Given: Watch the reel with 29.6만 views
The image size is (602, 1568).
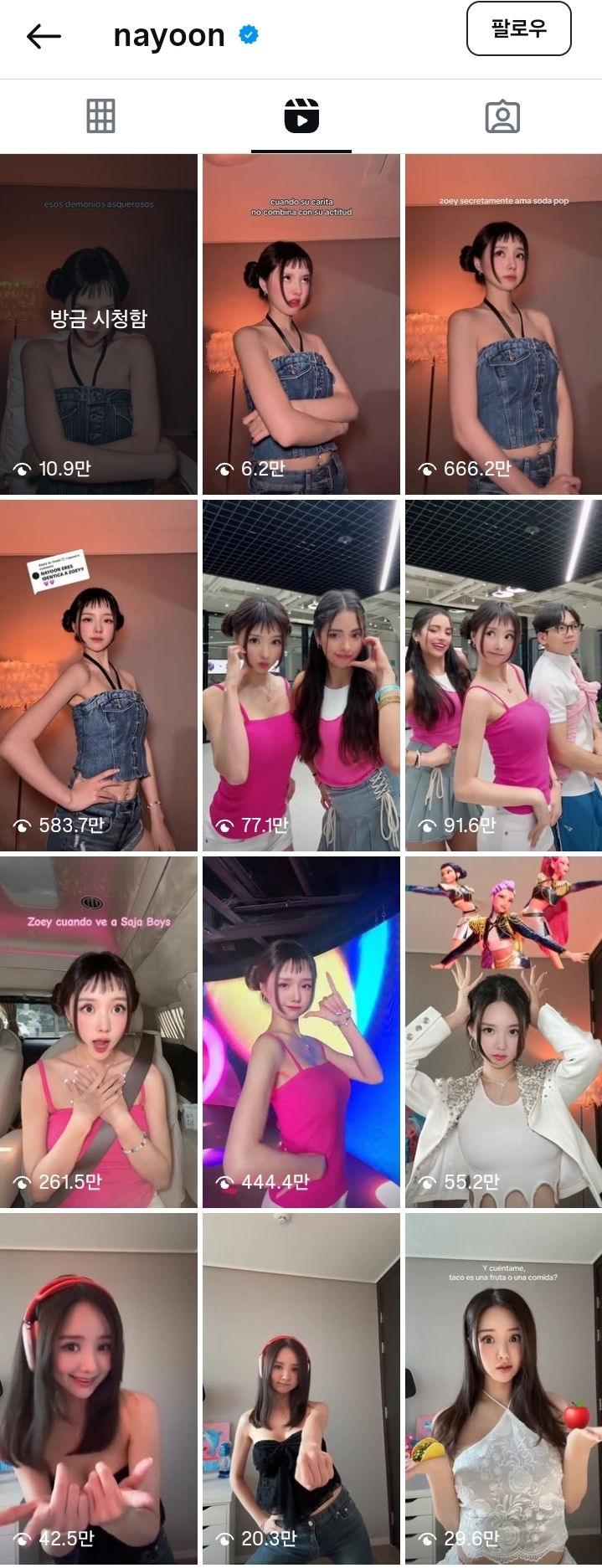Looking at the screenshot, I should pyautogui.click(x=503, y=1389).
